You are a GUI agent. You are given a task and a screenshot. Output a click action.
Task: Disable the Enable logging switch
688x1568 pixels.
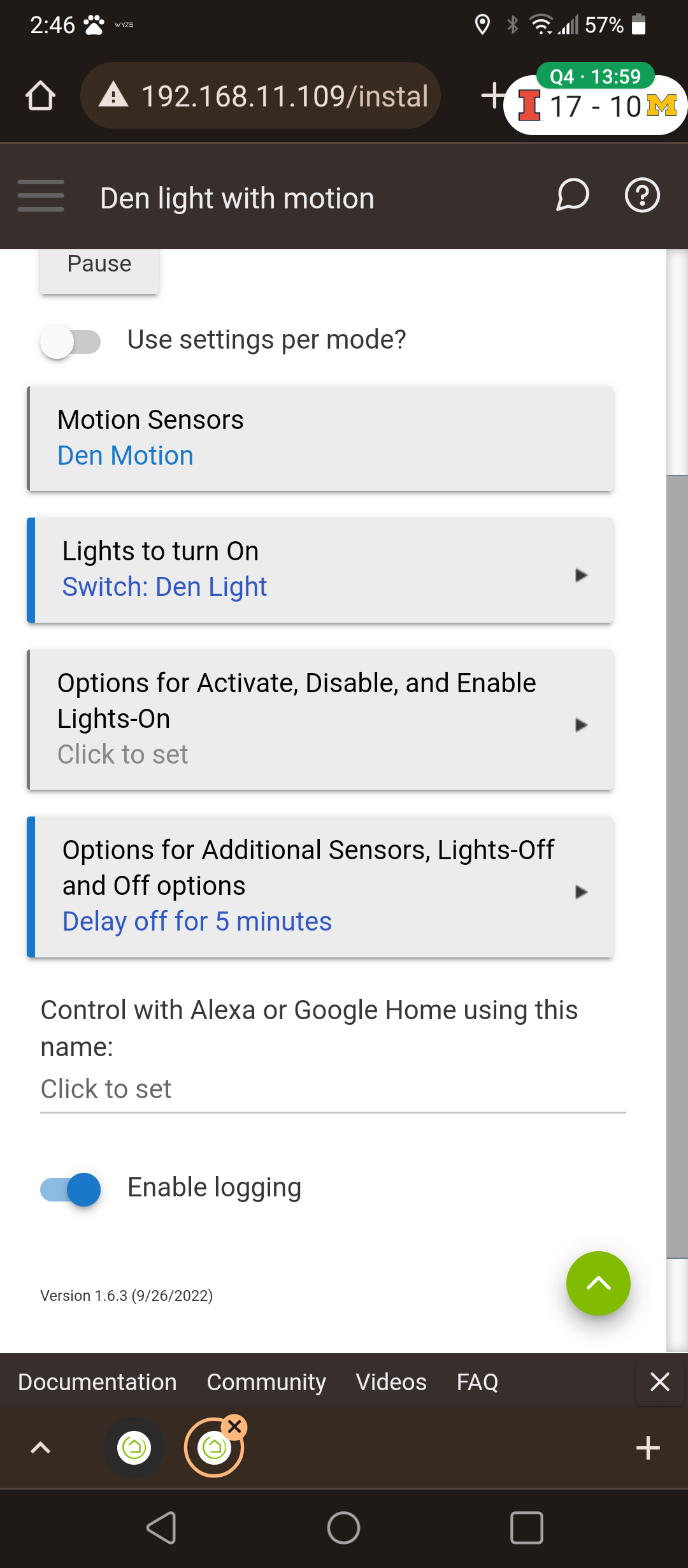click(x=71, y=1189)
